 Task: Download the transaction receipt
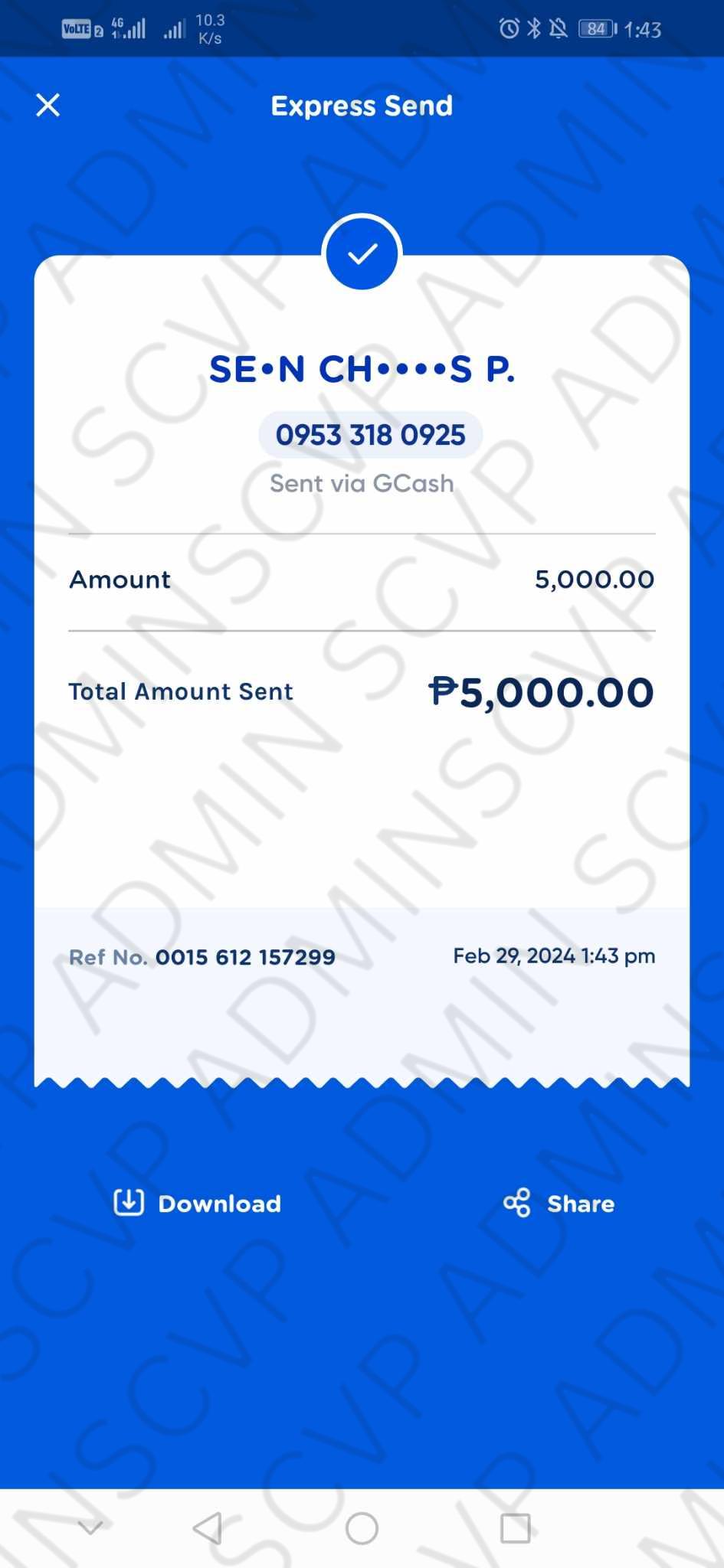pyautogui.click(x=198, y=1203)
